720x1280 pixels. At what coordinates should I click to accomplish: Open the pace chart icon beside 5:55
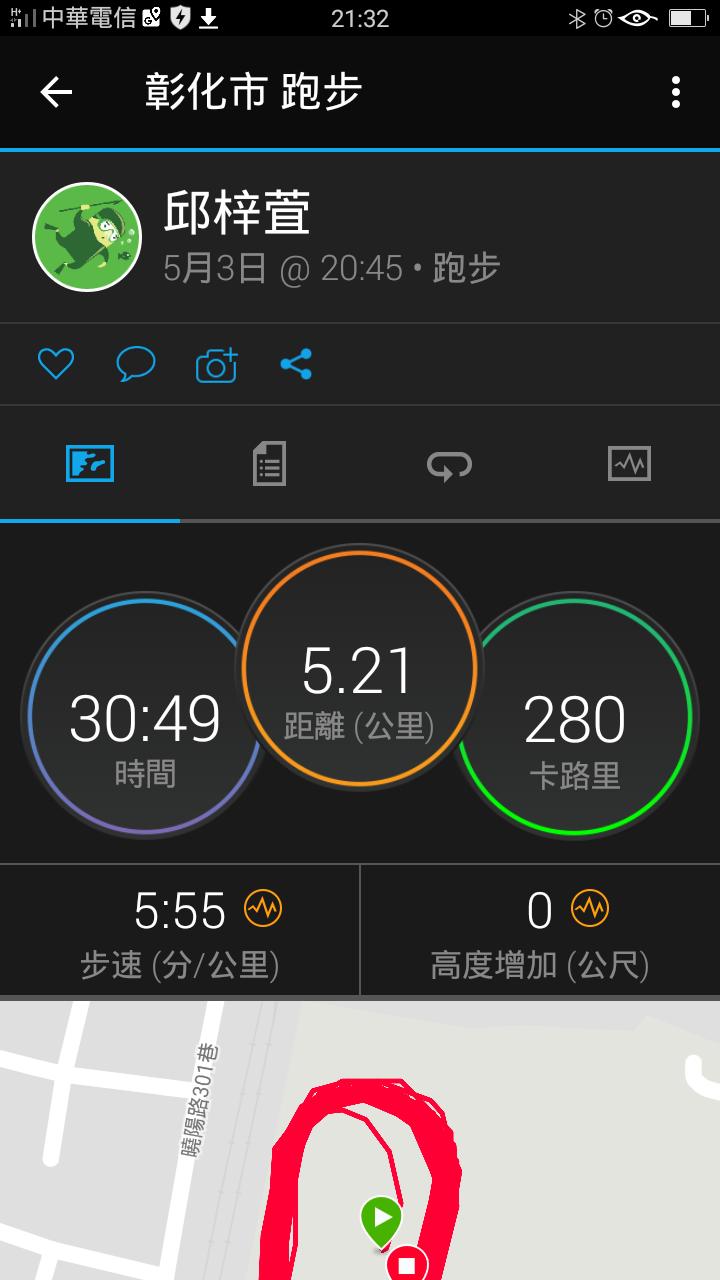coord(263,909)
